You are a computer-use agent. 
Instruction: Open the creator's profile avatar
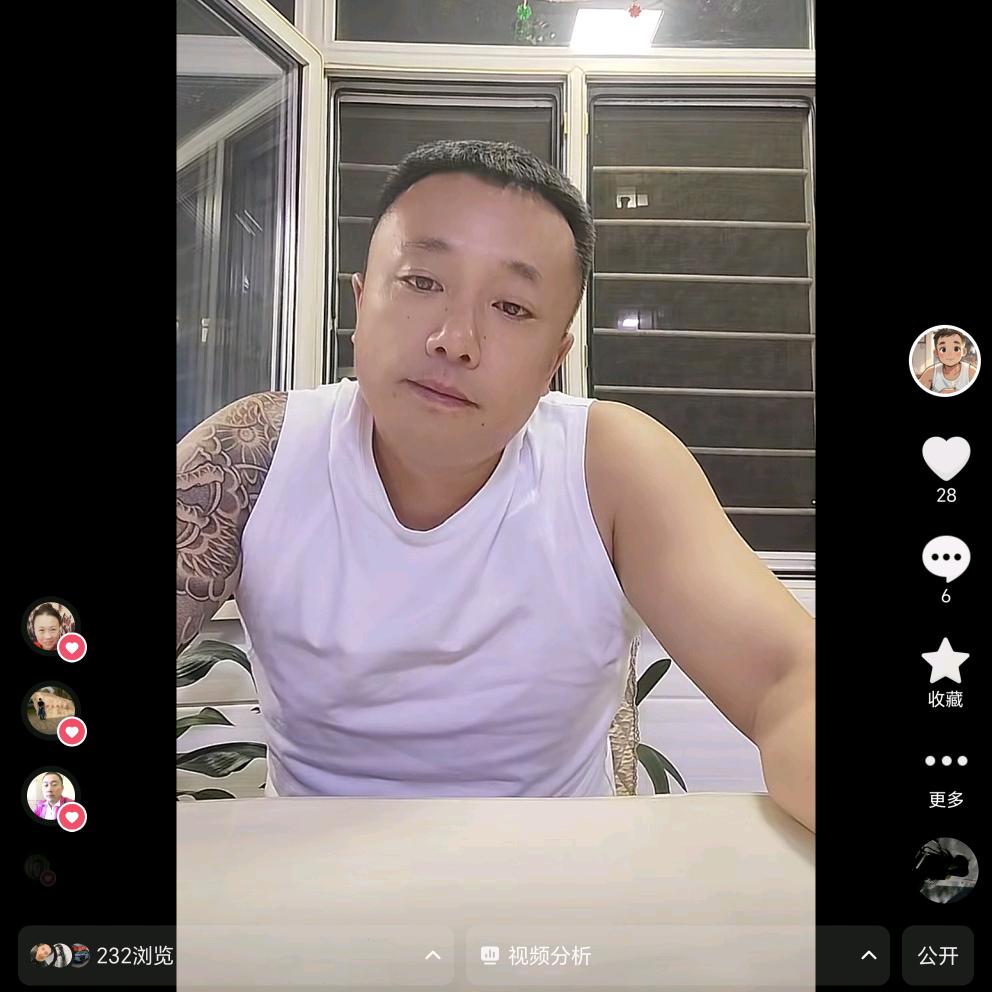click(944, 361)
